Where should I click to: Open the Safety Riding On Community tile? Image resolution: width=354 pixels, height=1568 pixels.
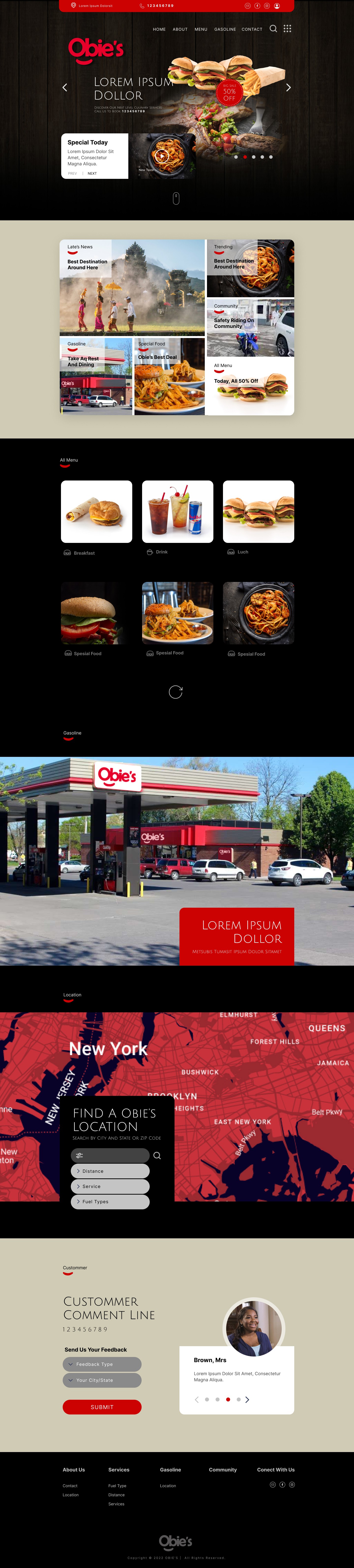click(x=251, y=327)
